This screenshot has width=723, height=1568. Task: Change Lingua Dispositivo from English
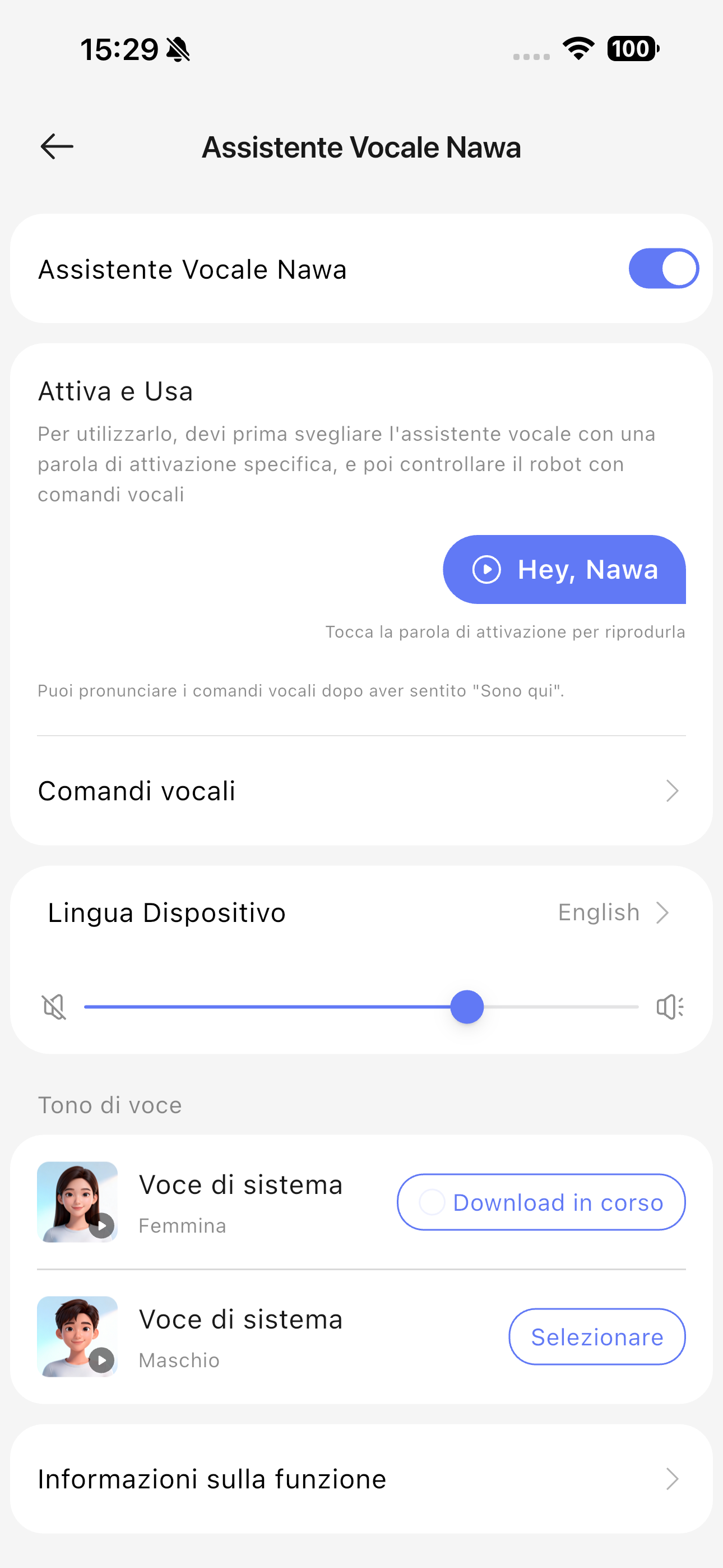(614, 912)
